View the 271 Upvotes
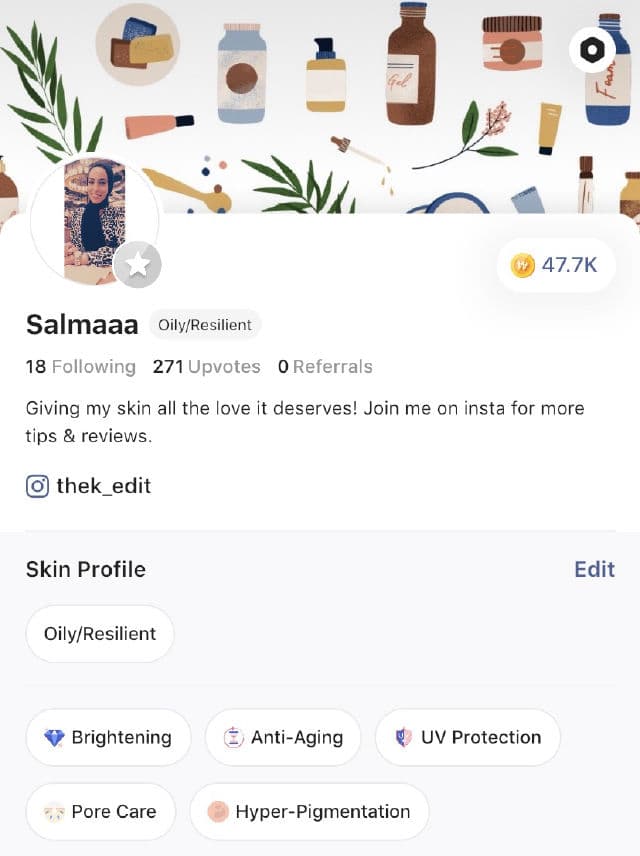 (206, 367)
